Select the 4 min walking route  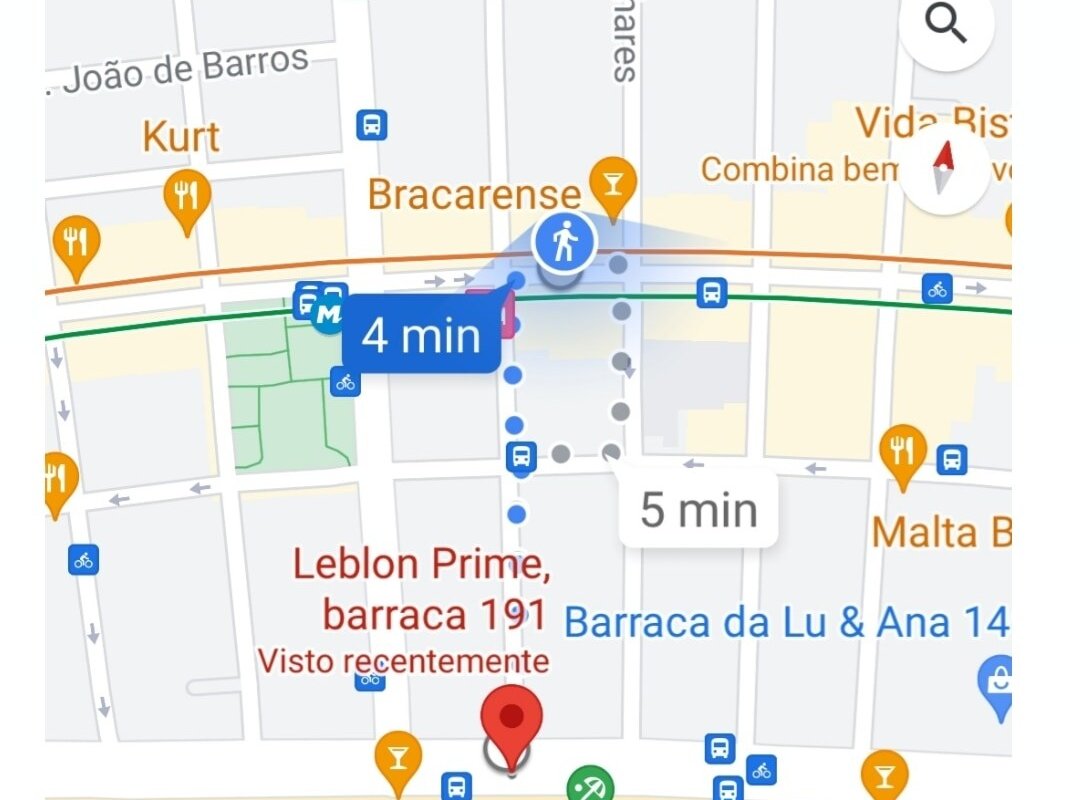(x=421, y=335)
